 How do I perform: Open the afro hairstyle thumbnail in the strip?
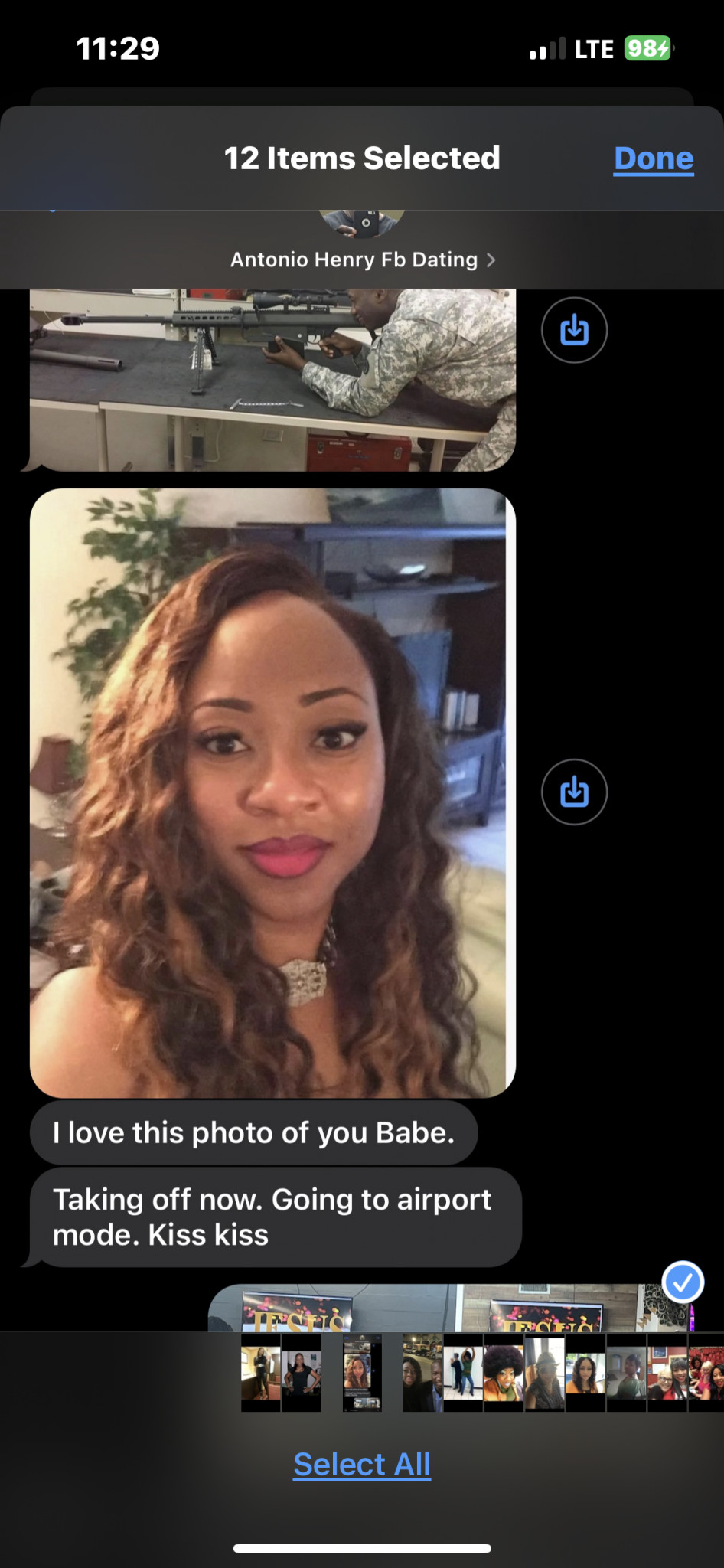point(504,1373)
